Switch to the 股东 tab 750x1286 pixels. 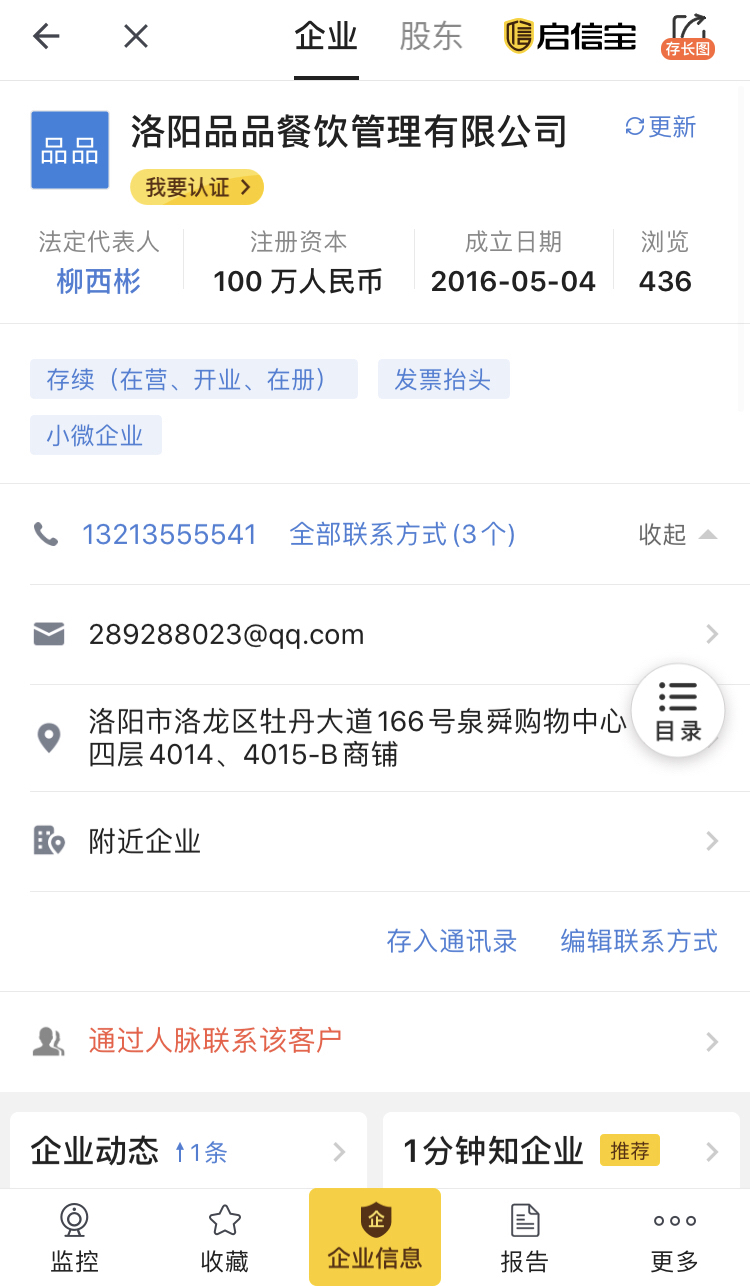pos(431,37)
